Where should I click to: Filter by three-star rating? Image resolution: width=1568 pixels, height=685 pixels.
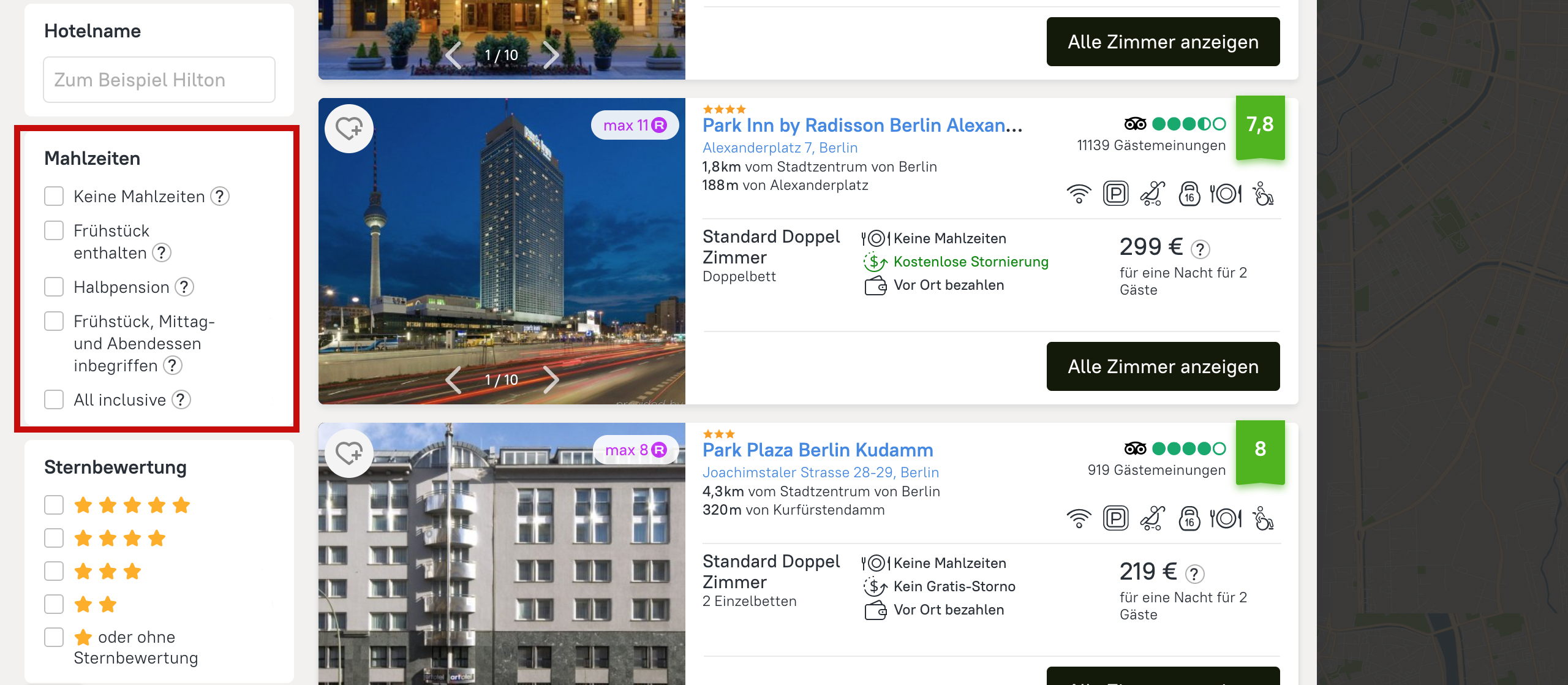pyautogui.click(x=54, y=571)
